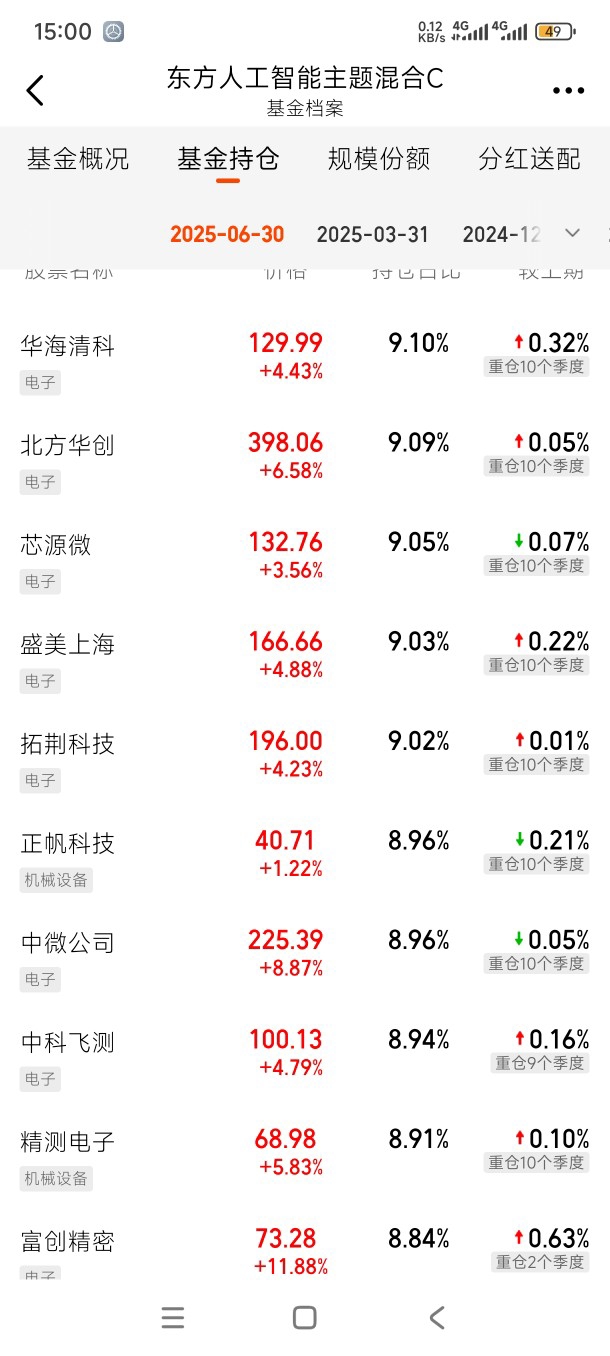Open the three-dot overflow menu
610x1356 pixels.
click(x=568, y=91)
